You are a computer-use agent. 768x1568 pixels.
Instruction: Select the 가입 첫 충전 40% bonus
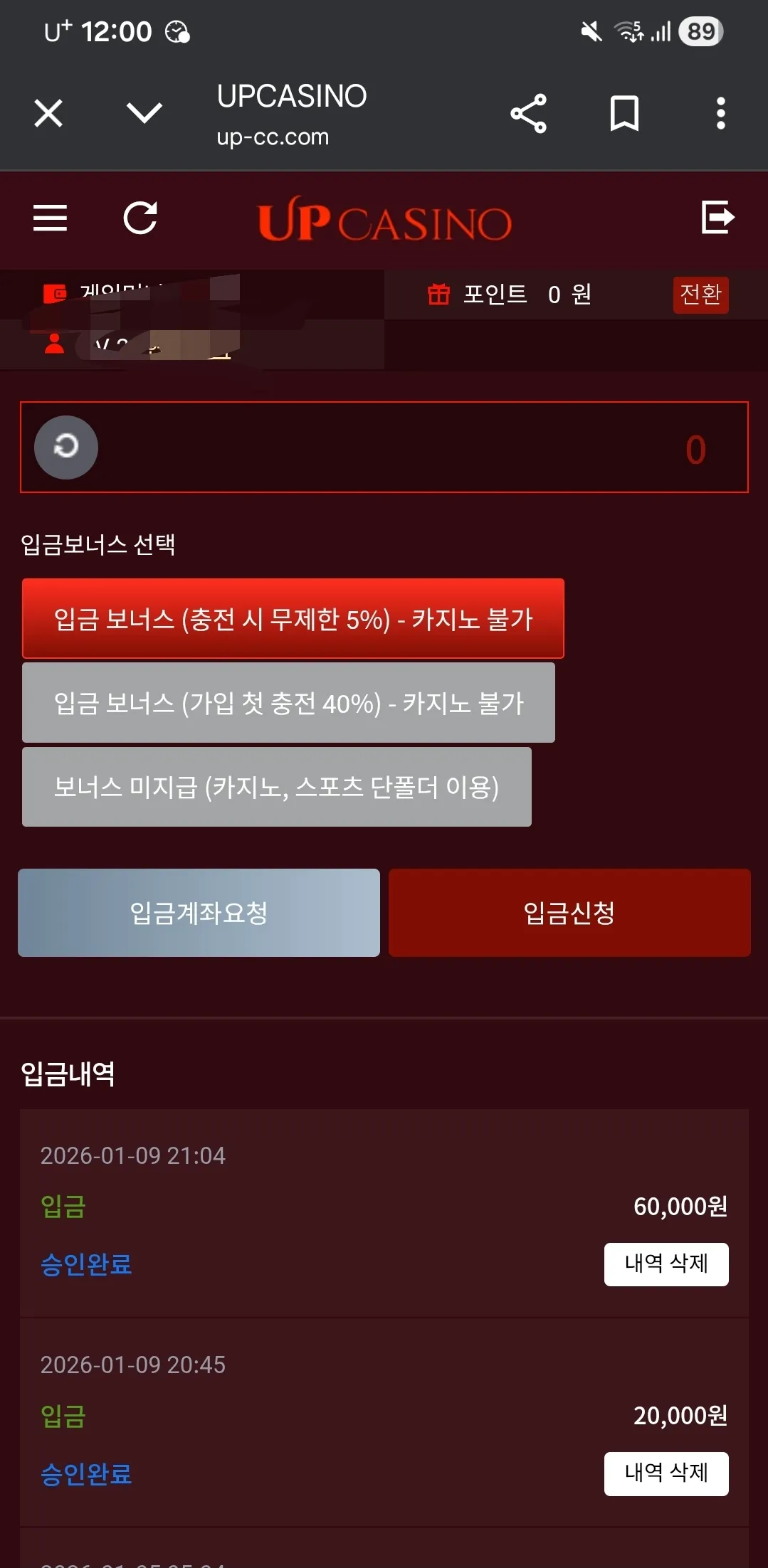[288, 703]
